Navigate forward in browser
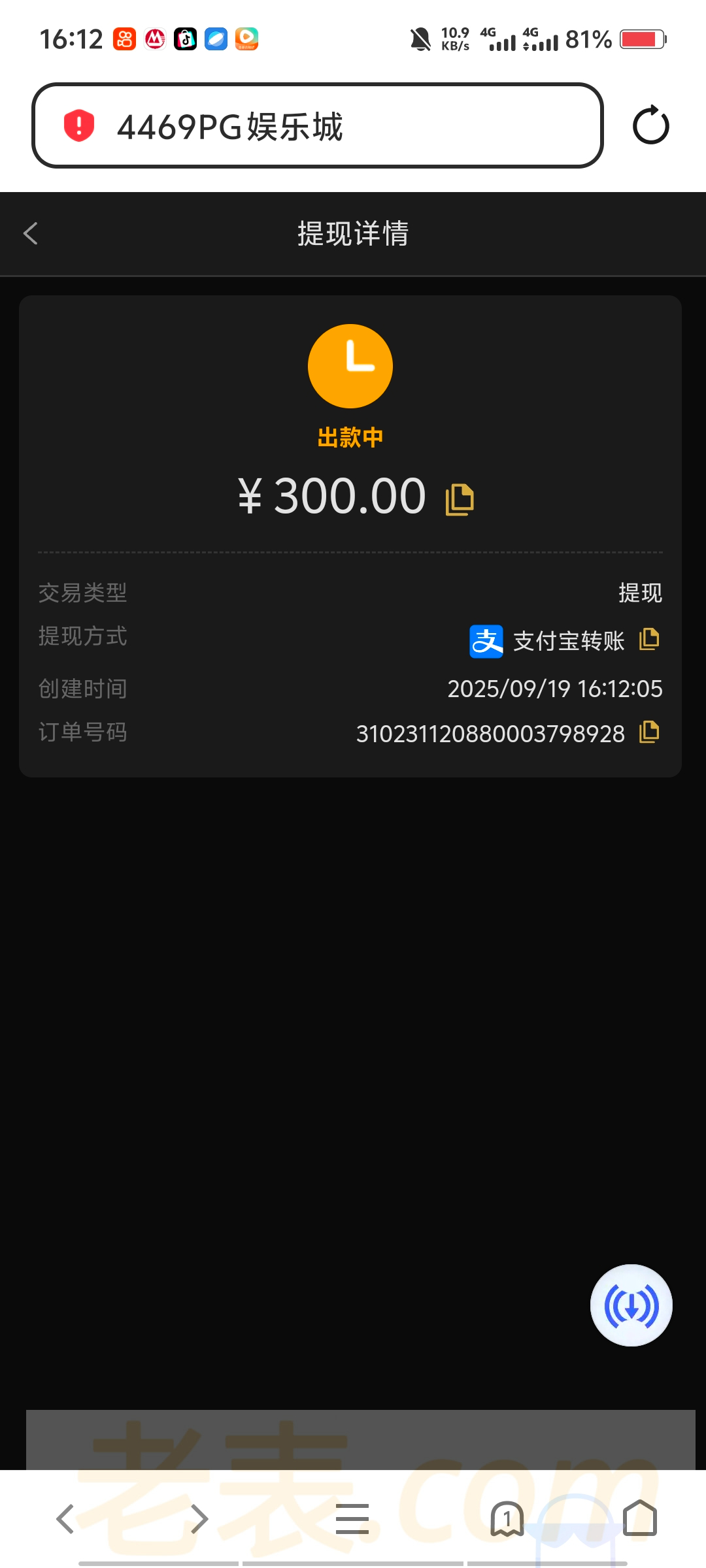 click(199, 1518)
